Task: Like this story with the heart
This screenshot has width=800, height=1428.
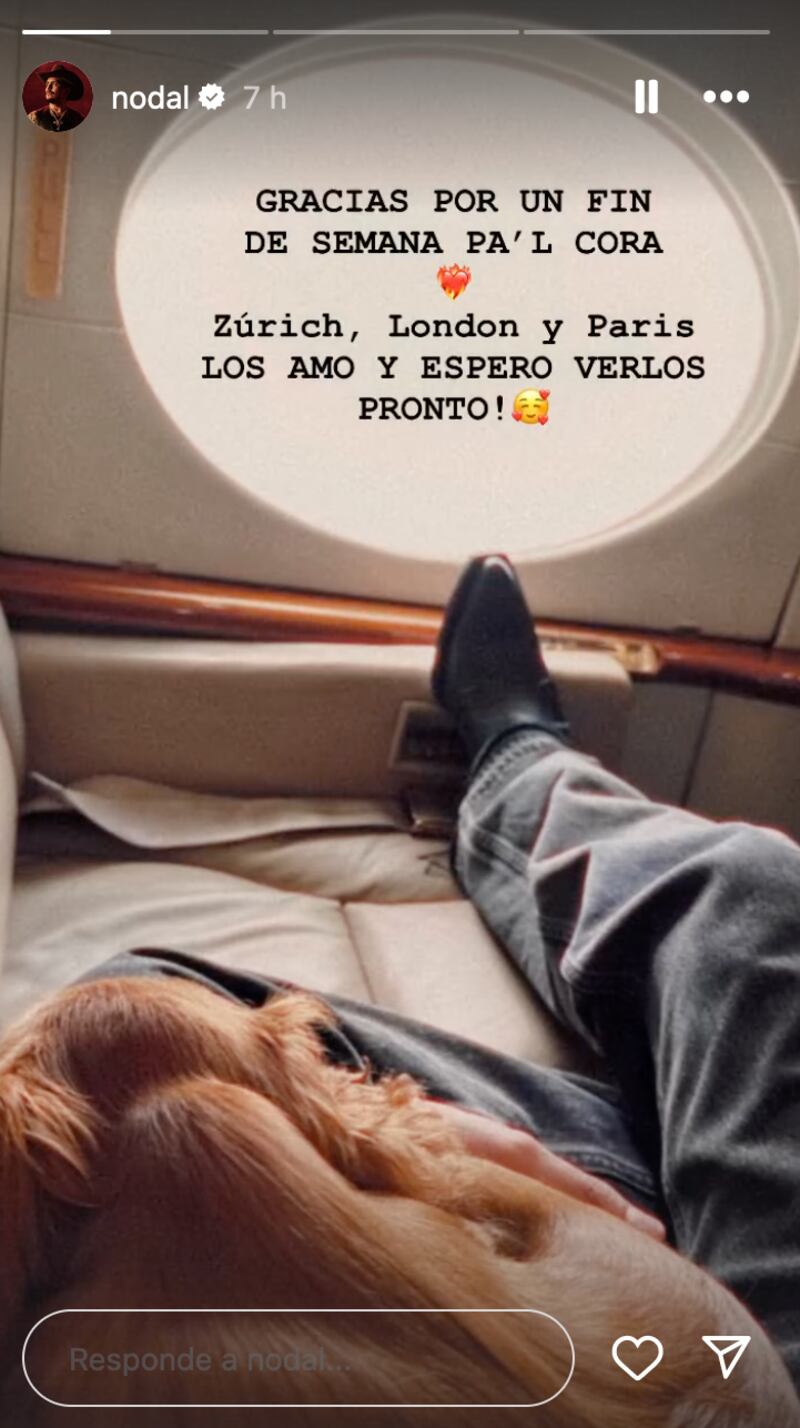Action: (x=637, y=1358)
